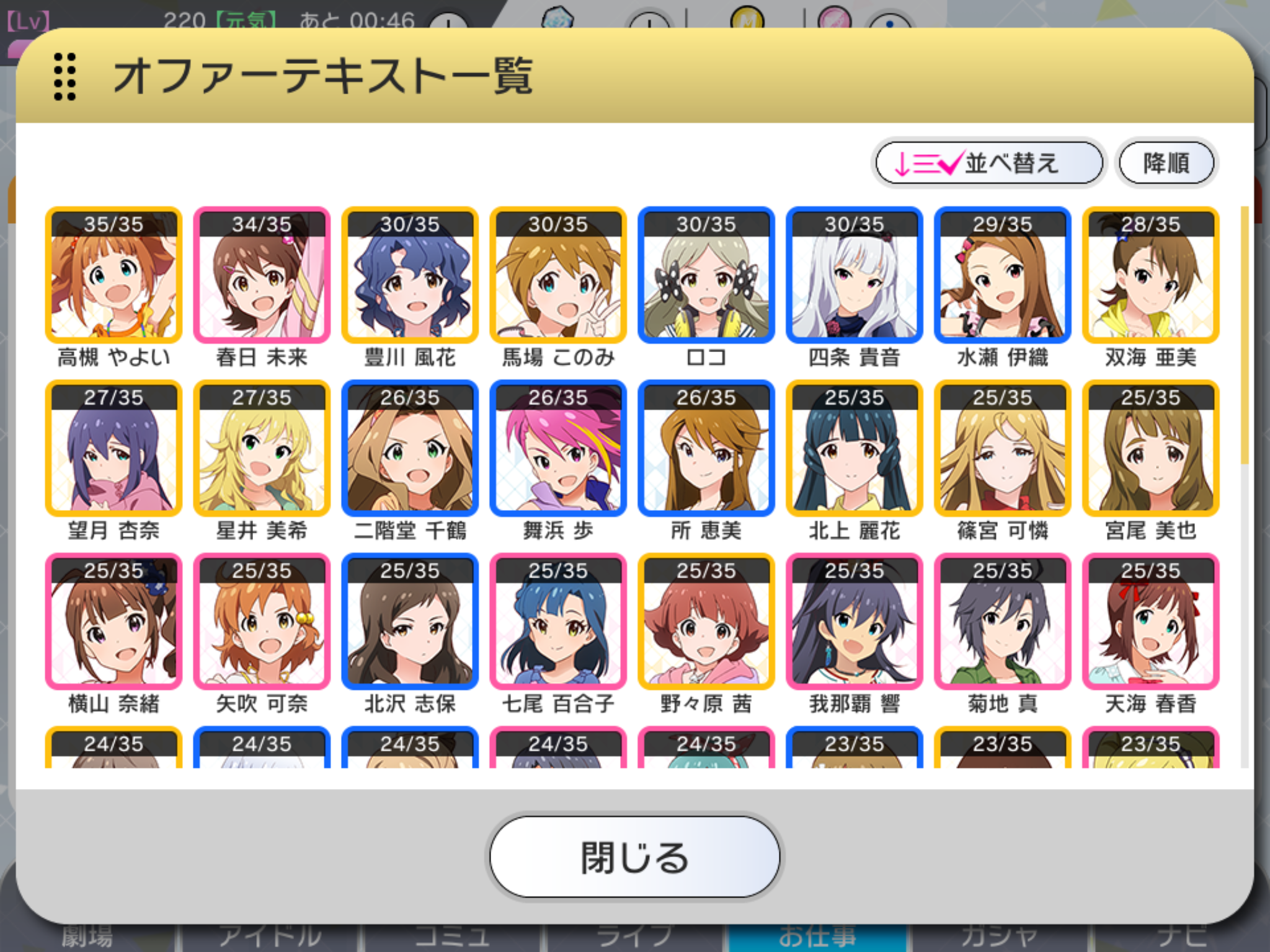This screenshot has height=952, width=1270.
Task: Select the 舞浜 歩 tile
Action: coord(558,449)
